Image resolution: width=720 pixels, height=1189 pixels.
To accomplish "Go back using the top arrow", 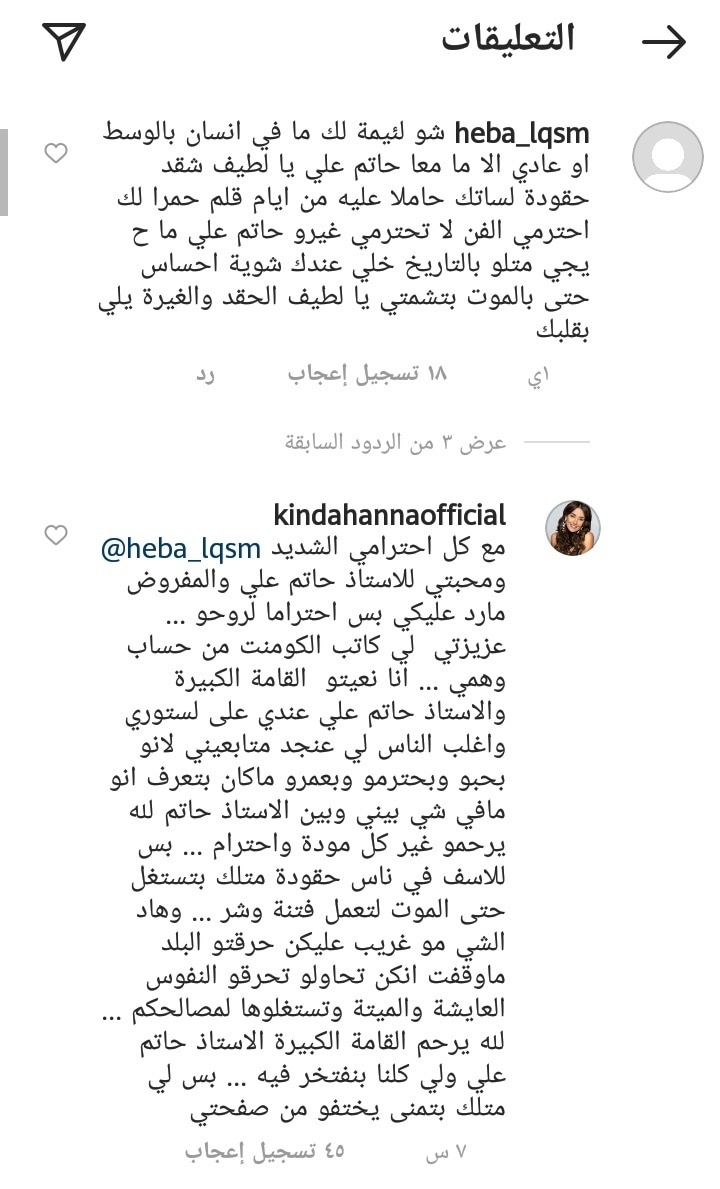I will pos(663,41).
